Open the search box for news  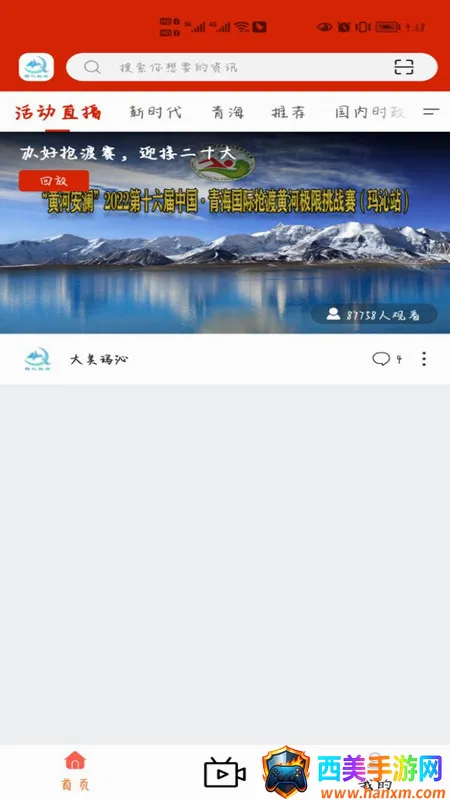pyautogui.click(x=252, y=67)
